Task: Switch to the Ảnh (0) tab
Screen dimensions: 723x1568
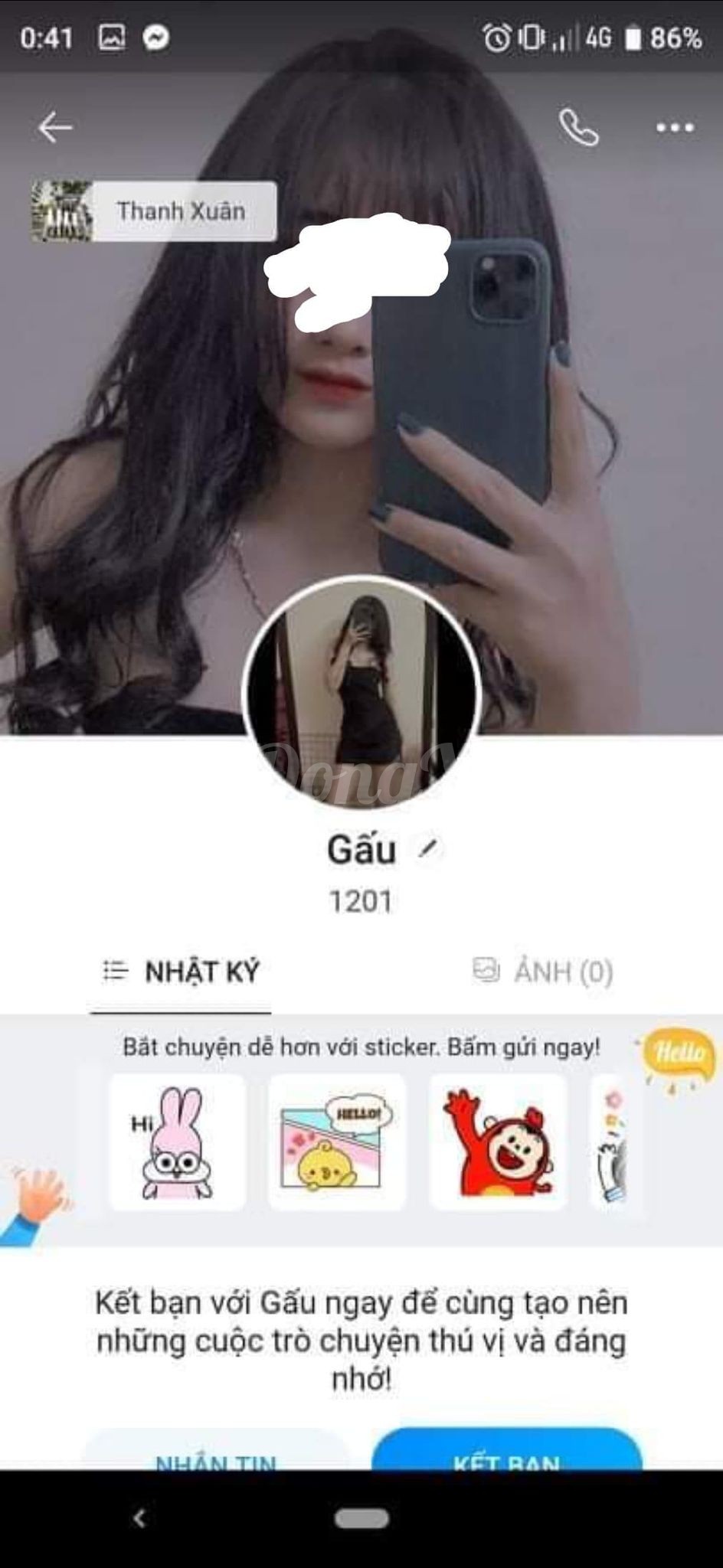Action: 543,972
